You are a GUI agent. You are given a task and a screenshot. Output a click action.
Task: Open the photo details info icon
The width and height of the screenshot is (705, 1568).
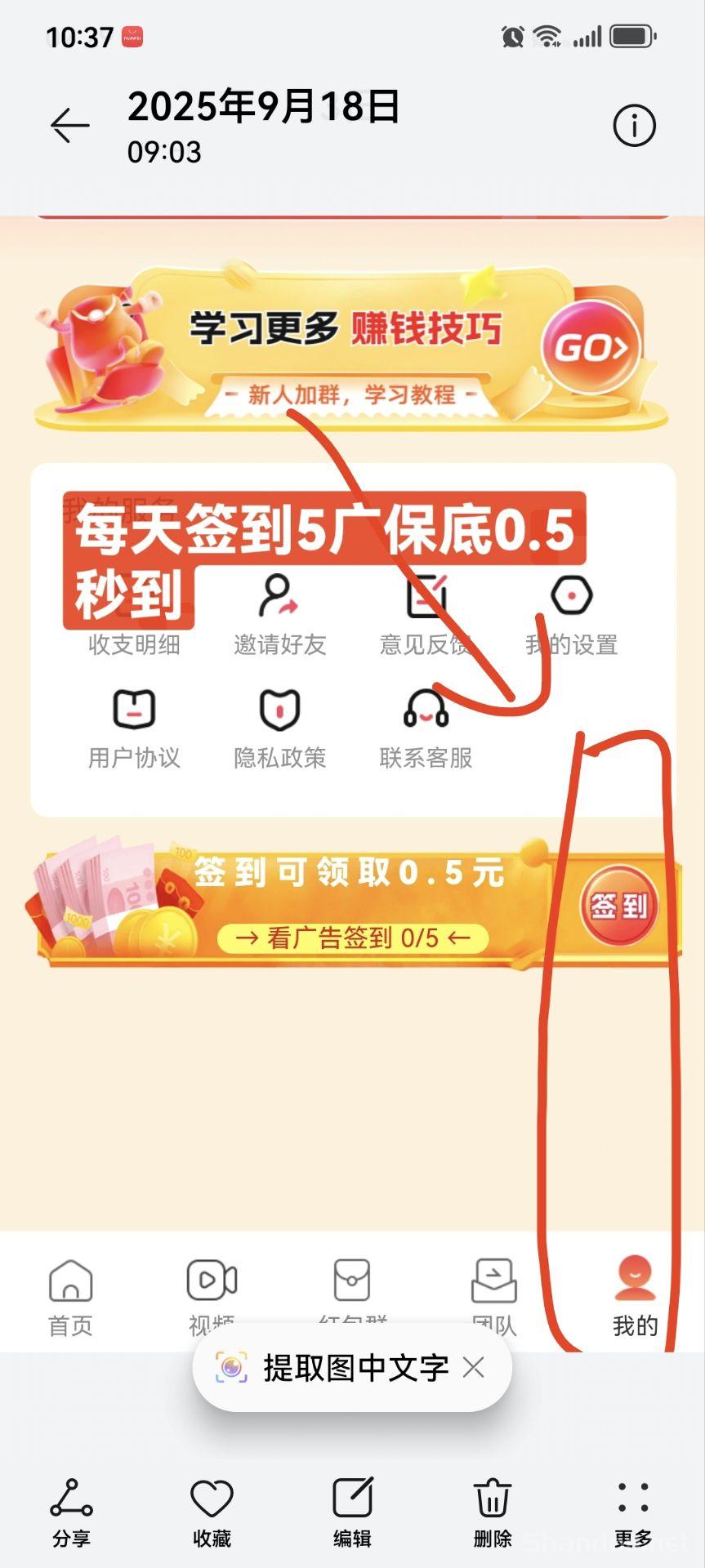pos(634,126)
